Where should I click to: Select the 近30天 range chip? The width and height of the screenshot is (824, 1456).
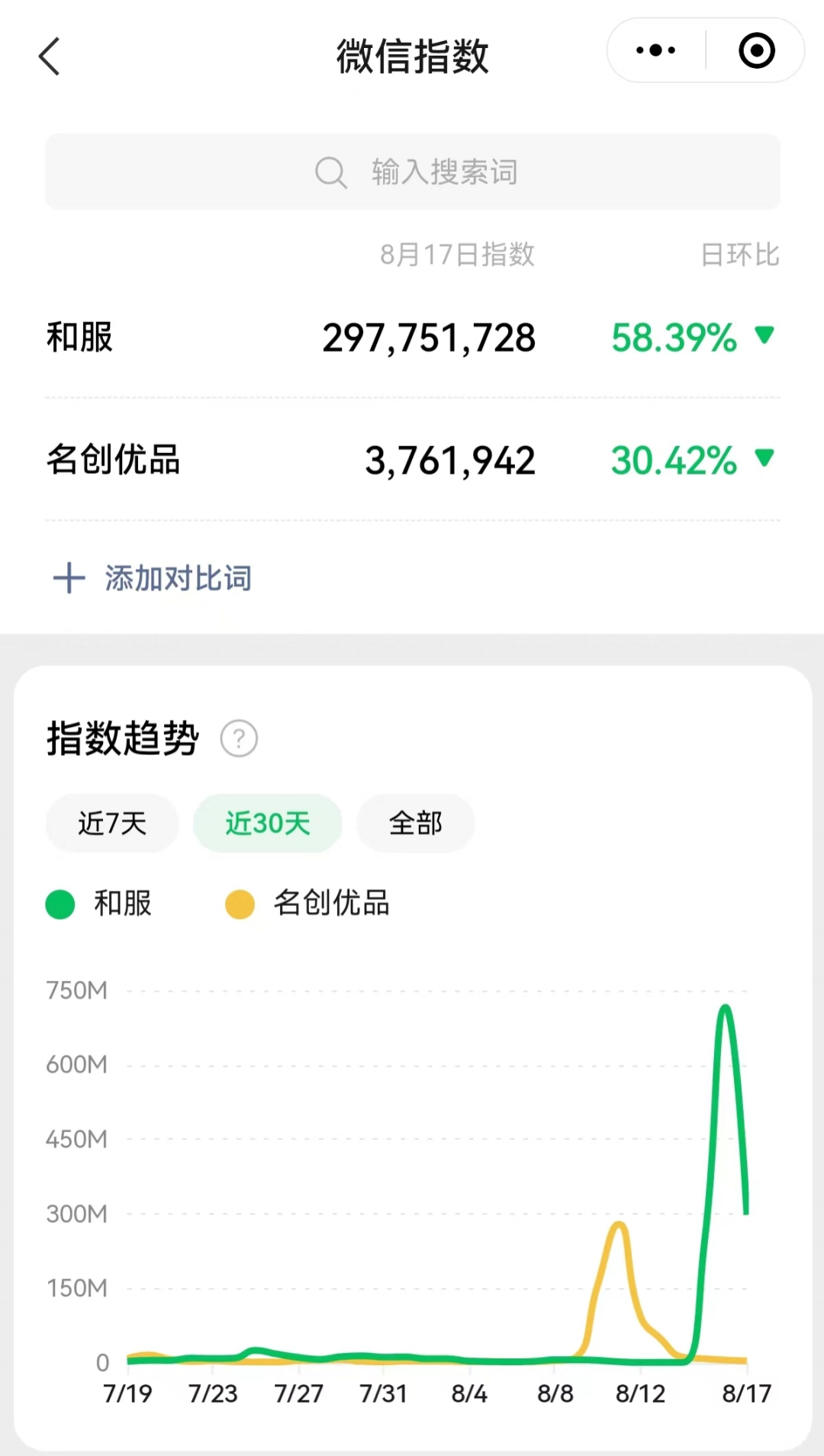pos(267,823)
